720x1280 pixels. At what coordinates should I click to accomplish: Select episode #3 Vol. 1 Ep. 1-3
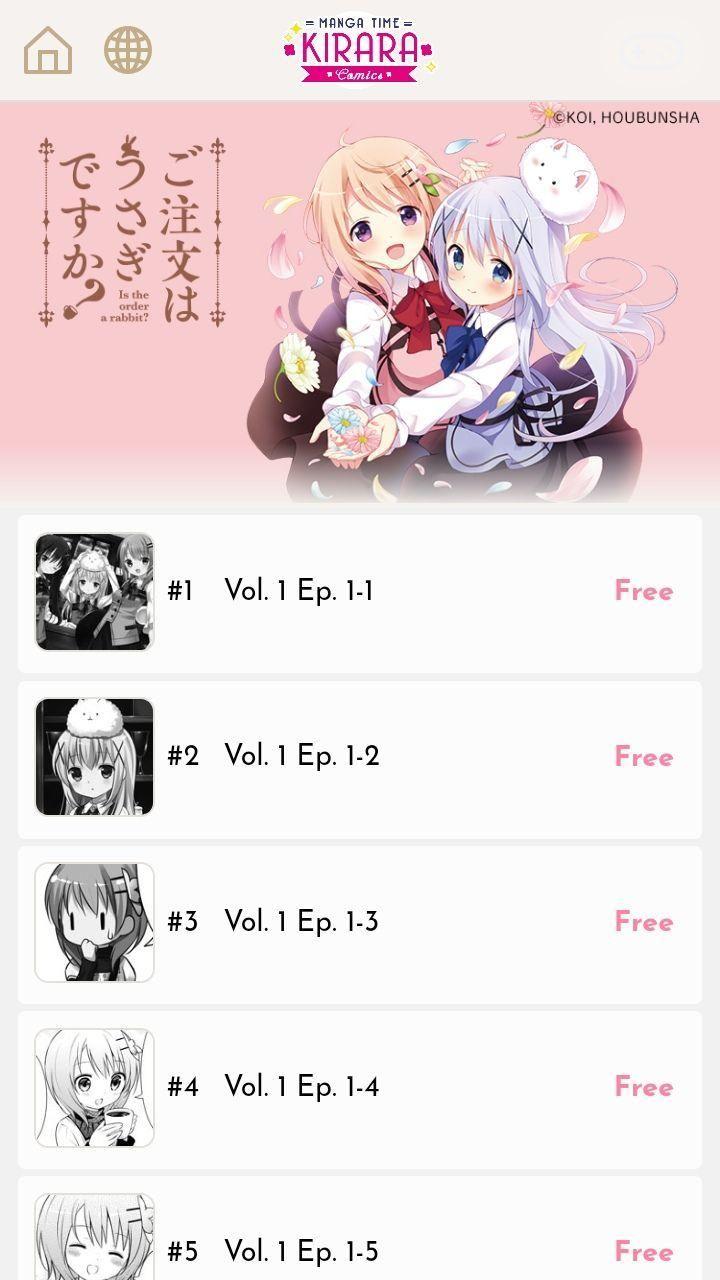point(359,922)
